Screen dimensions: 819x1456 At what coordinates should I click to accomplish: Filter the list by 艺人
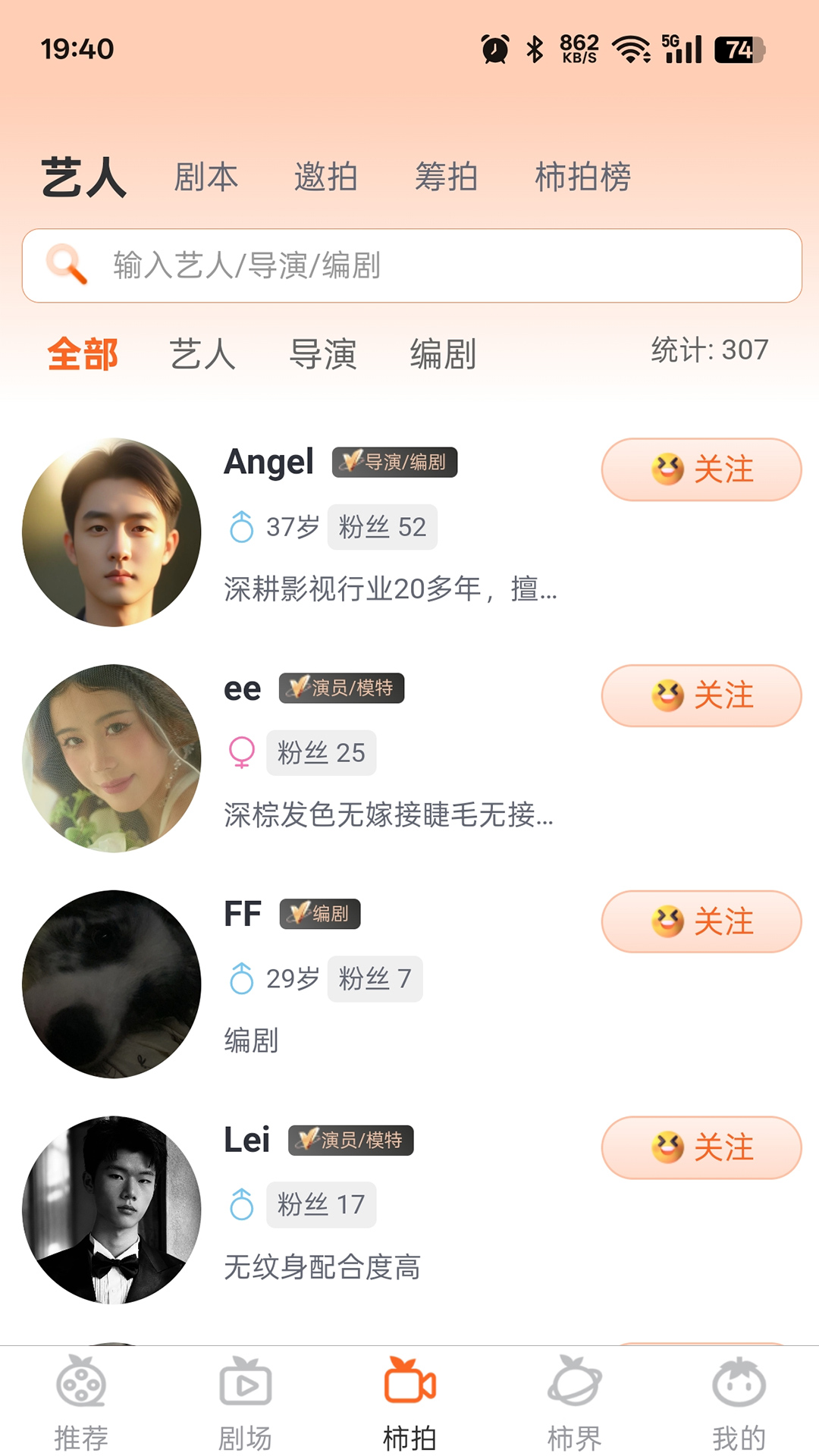202,354
